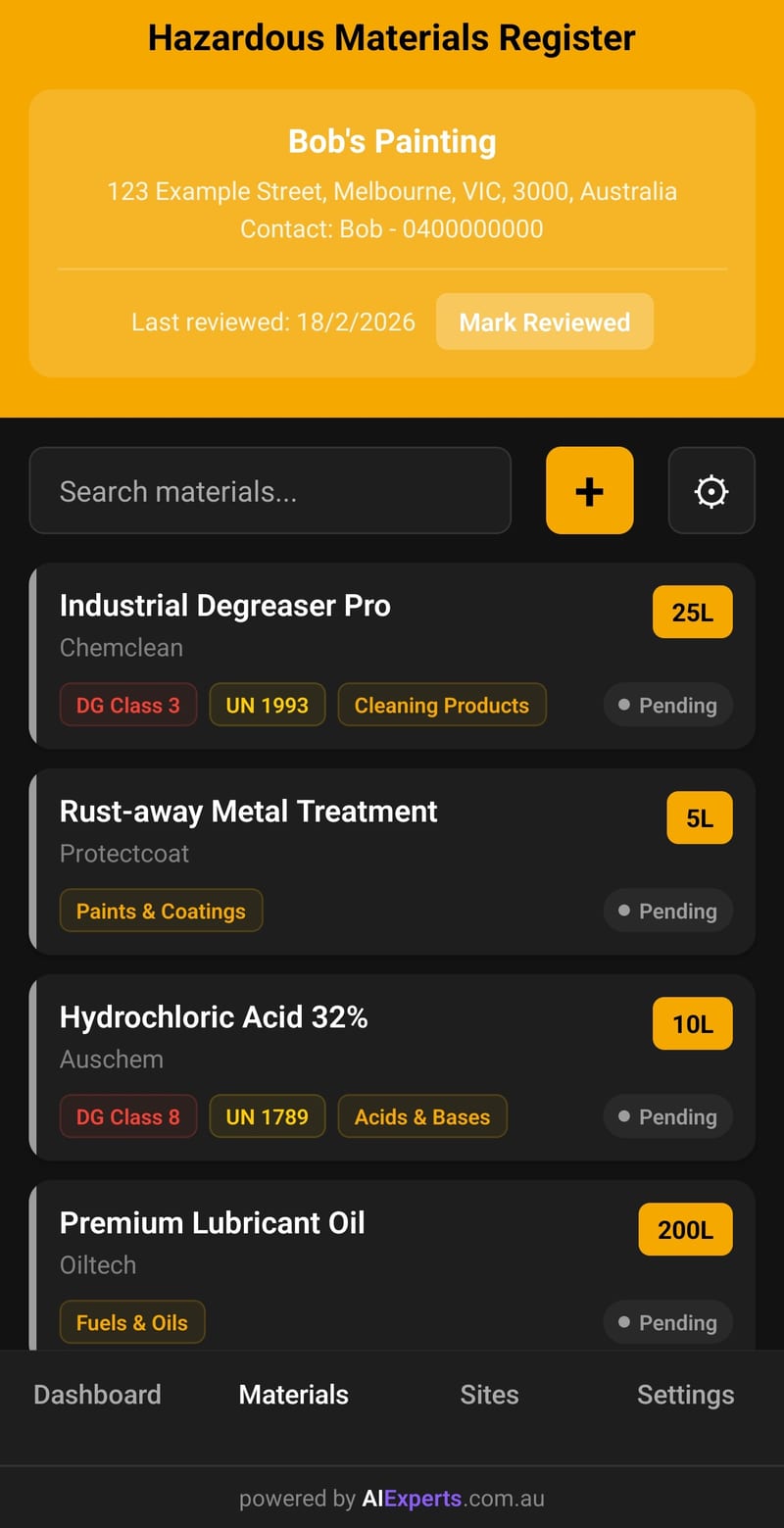Select the UN 1789 chip on Hydrochloric Acid
784x1528 pixels.
tap(267, 1116)
